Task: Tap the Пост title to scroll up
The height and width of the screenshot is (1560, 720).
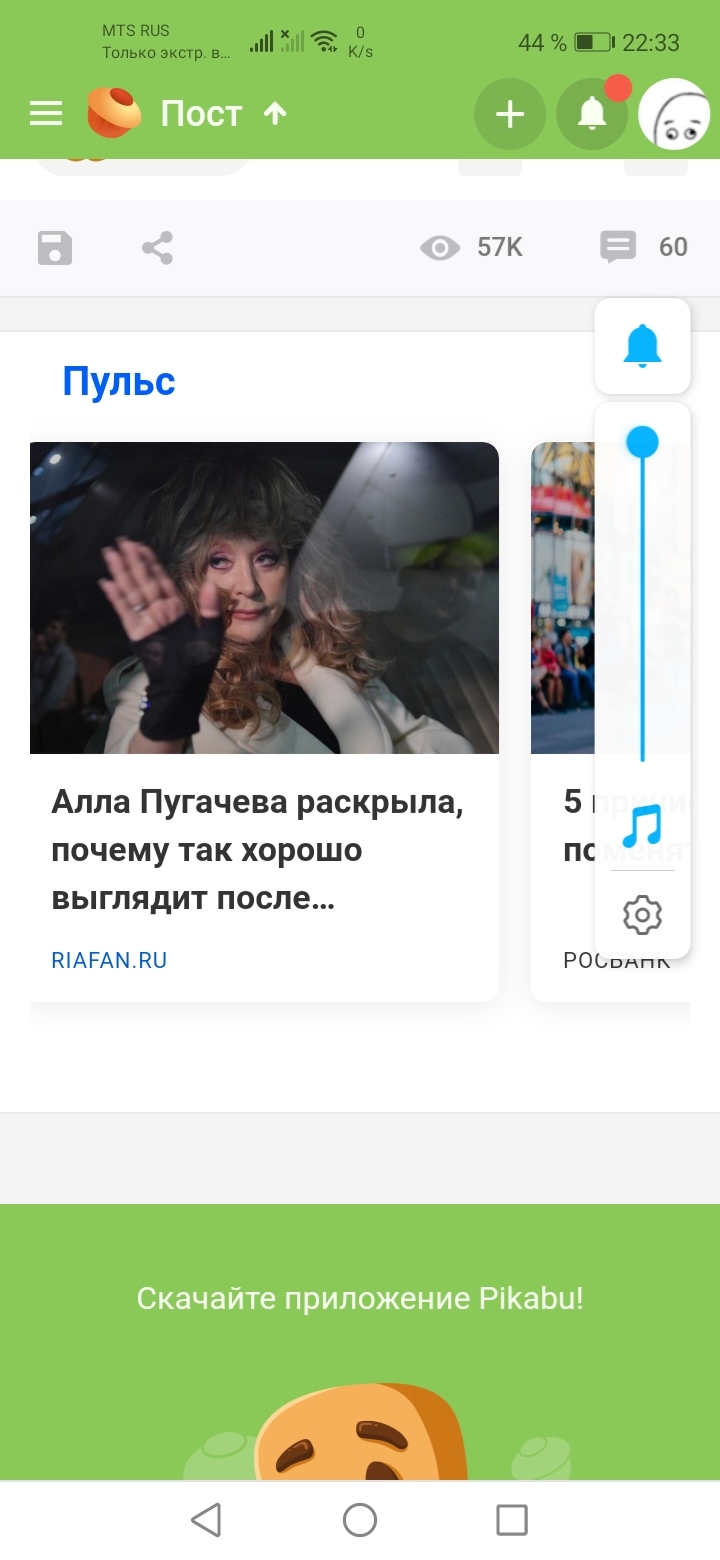Action: pyautogui.click(x=202, y=114)
